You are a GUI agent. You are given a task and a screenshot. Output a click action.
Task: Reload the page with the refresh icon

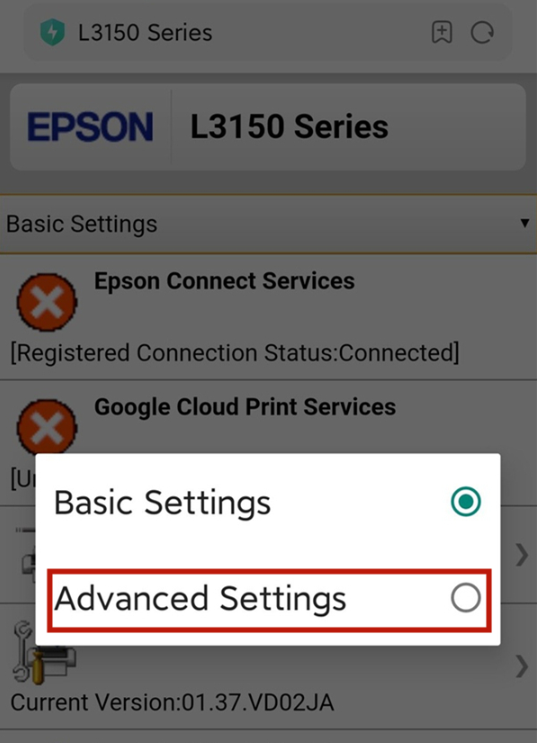coord(482,33)
